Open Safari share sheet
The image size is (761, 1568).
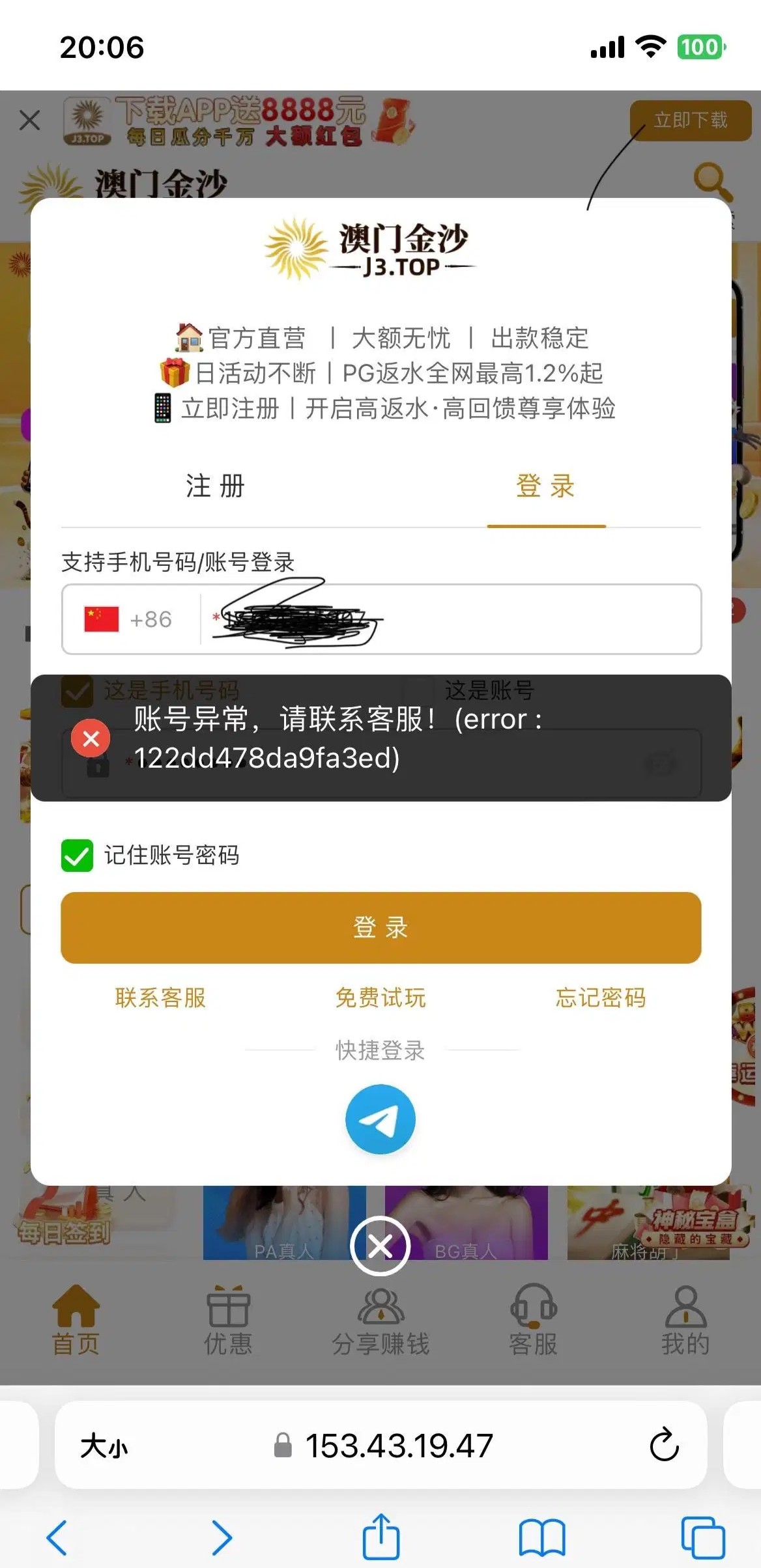point(380,1538)
